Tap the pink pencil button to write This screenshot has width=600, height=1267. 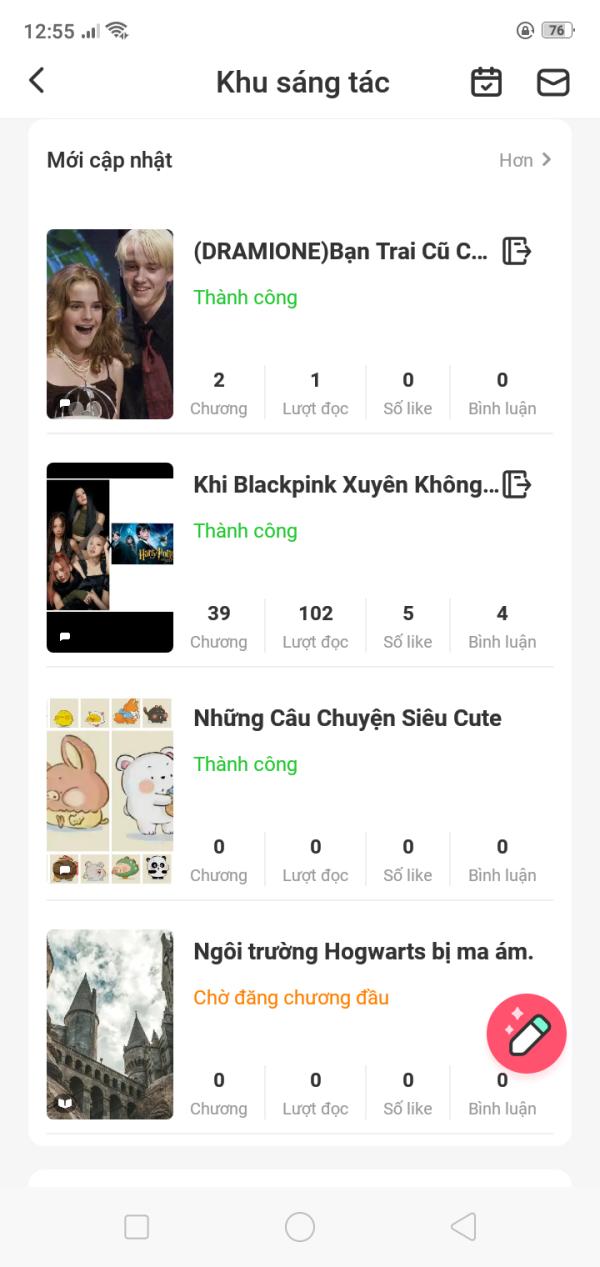tap(526, 1034)
